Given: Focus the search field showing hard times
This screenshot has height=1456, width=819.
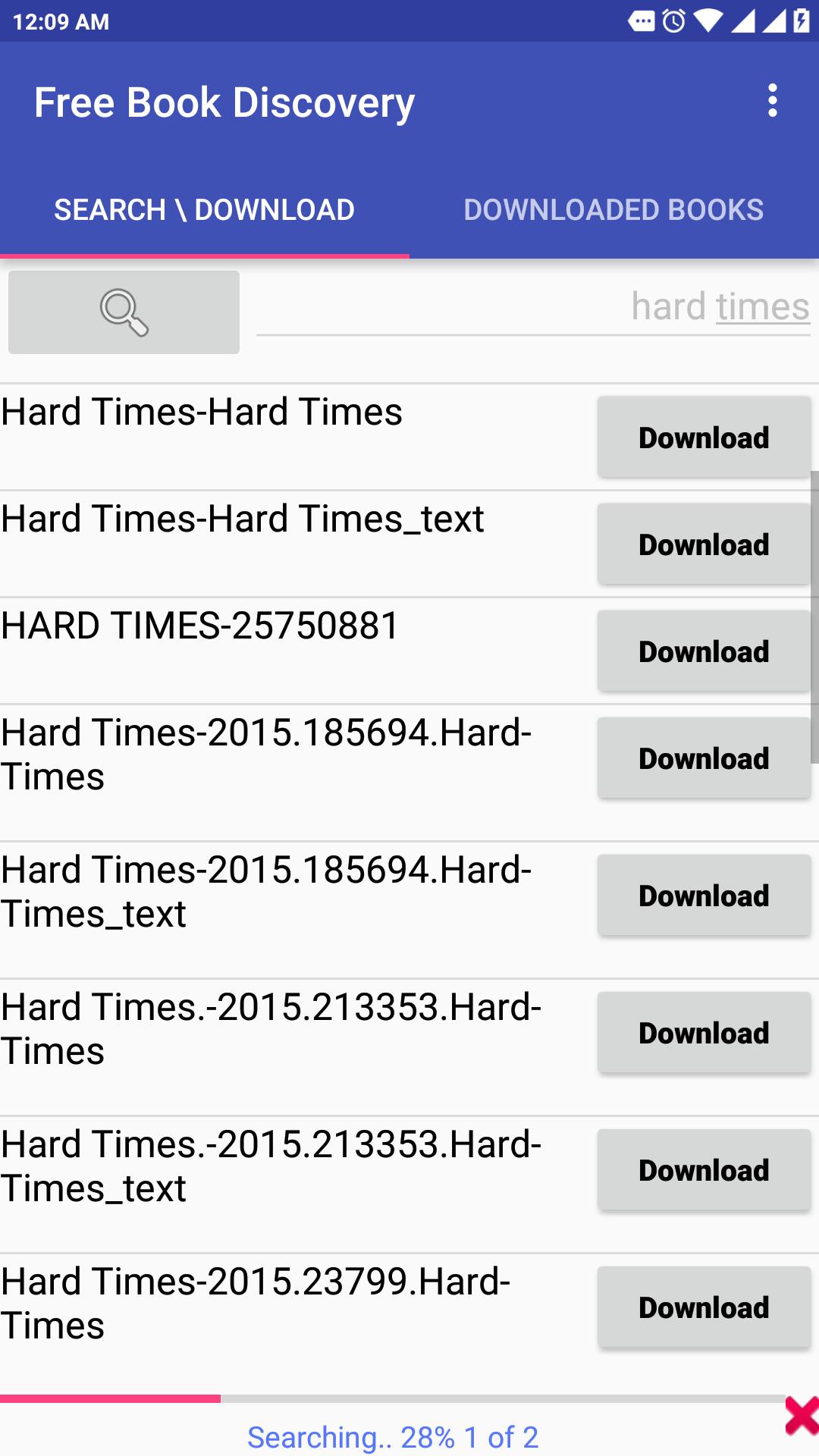Looking at the screenshot, I should click(x=533, y=307).
